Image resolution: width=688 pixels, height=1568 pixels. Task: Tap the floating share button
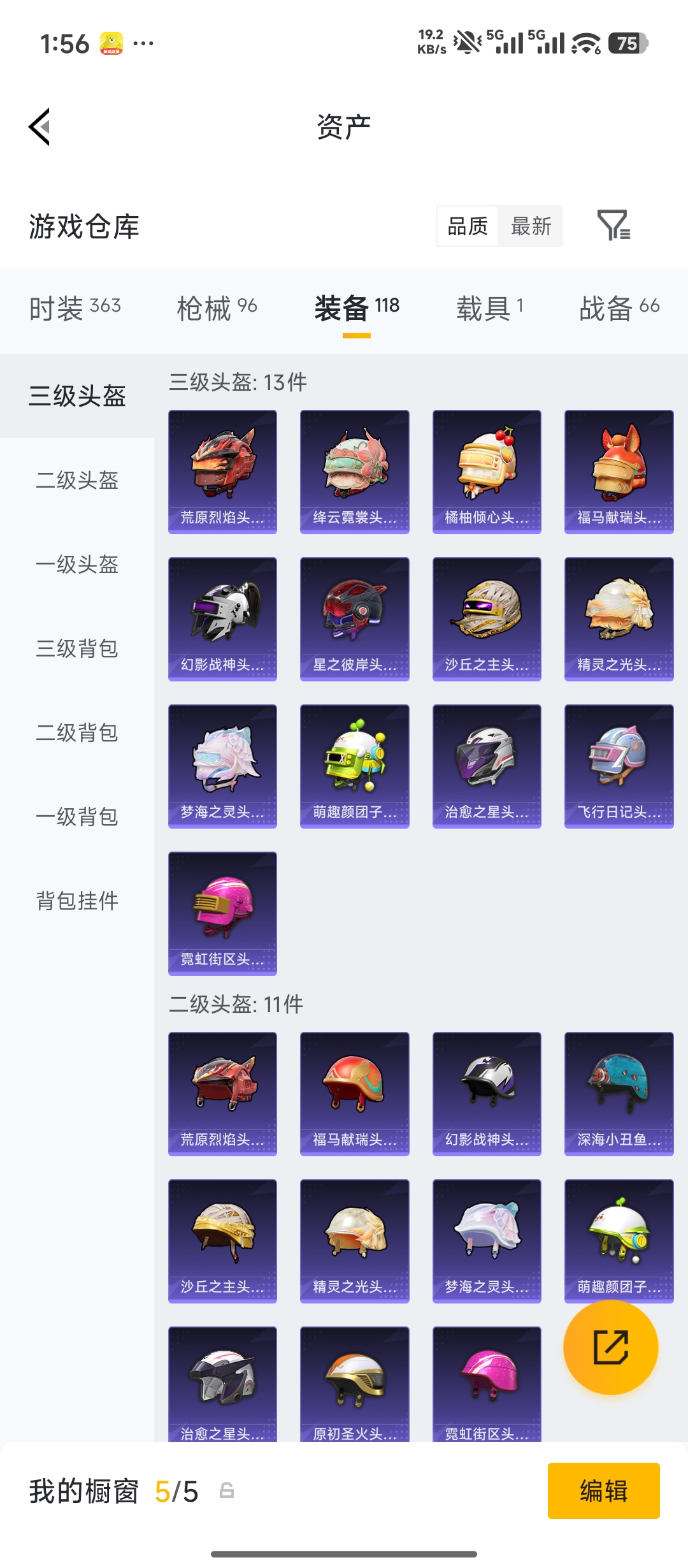click(610, 1348)
